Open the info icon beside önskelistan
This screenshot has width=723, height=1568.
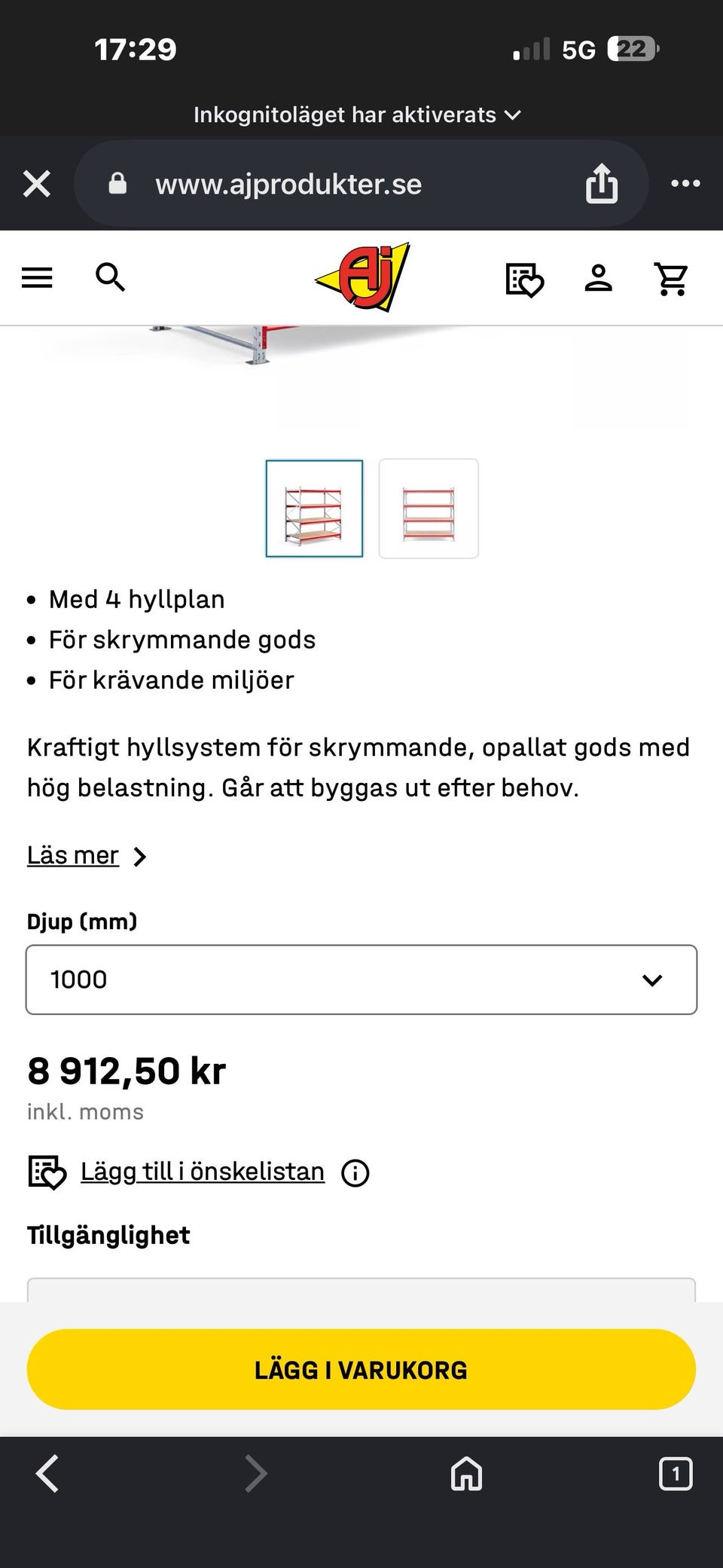[x=355, y=1172]
